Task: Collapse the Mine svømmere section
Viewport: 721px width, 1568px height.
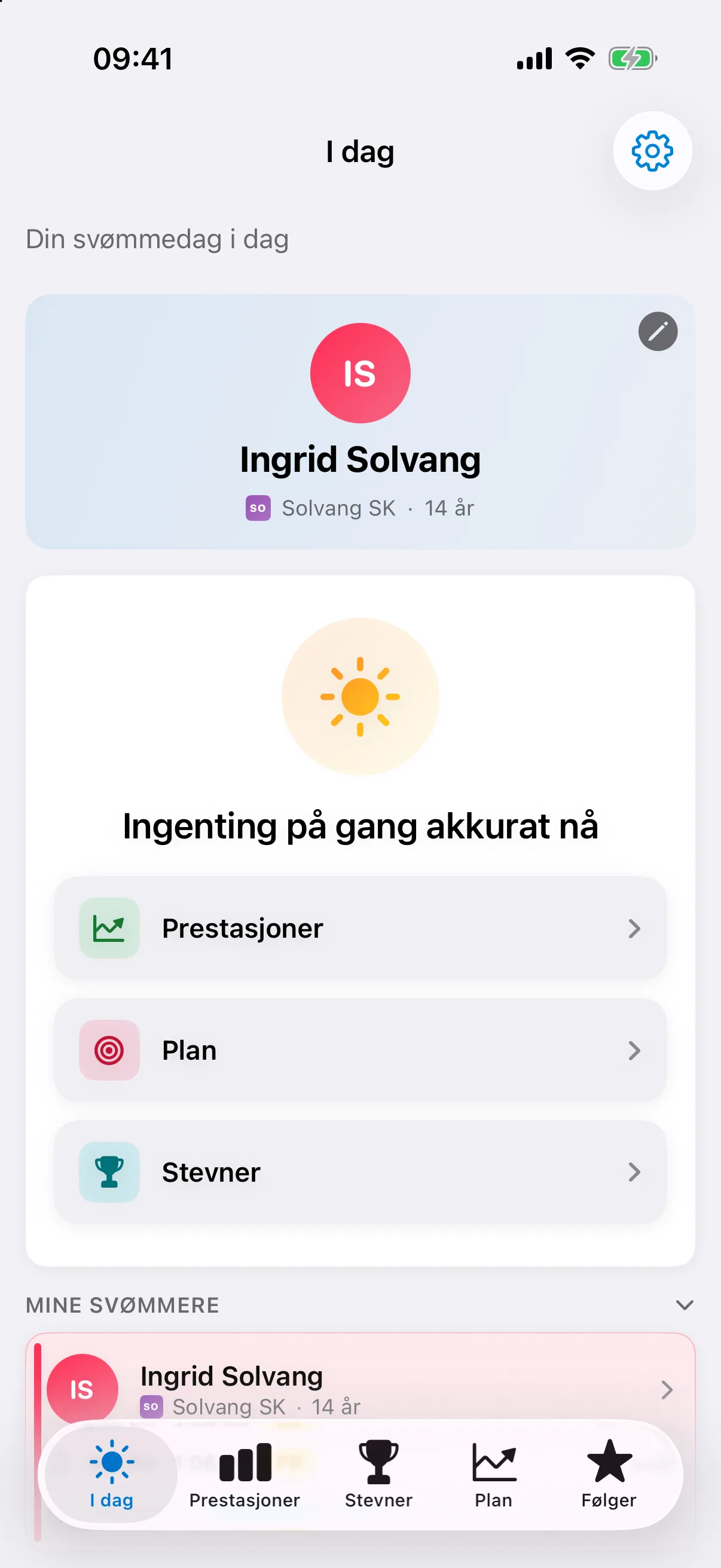Action: (x=685, y=1304)
